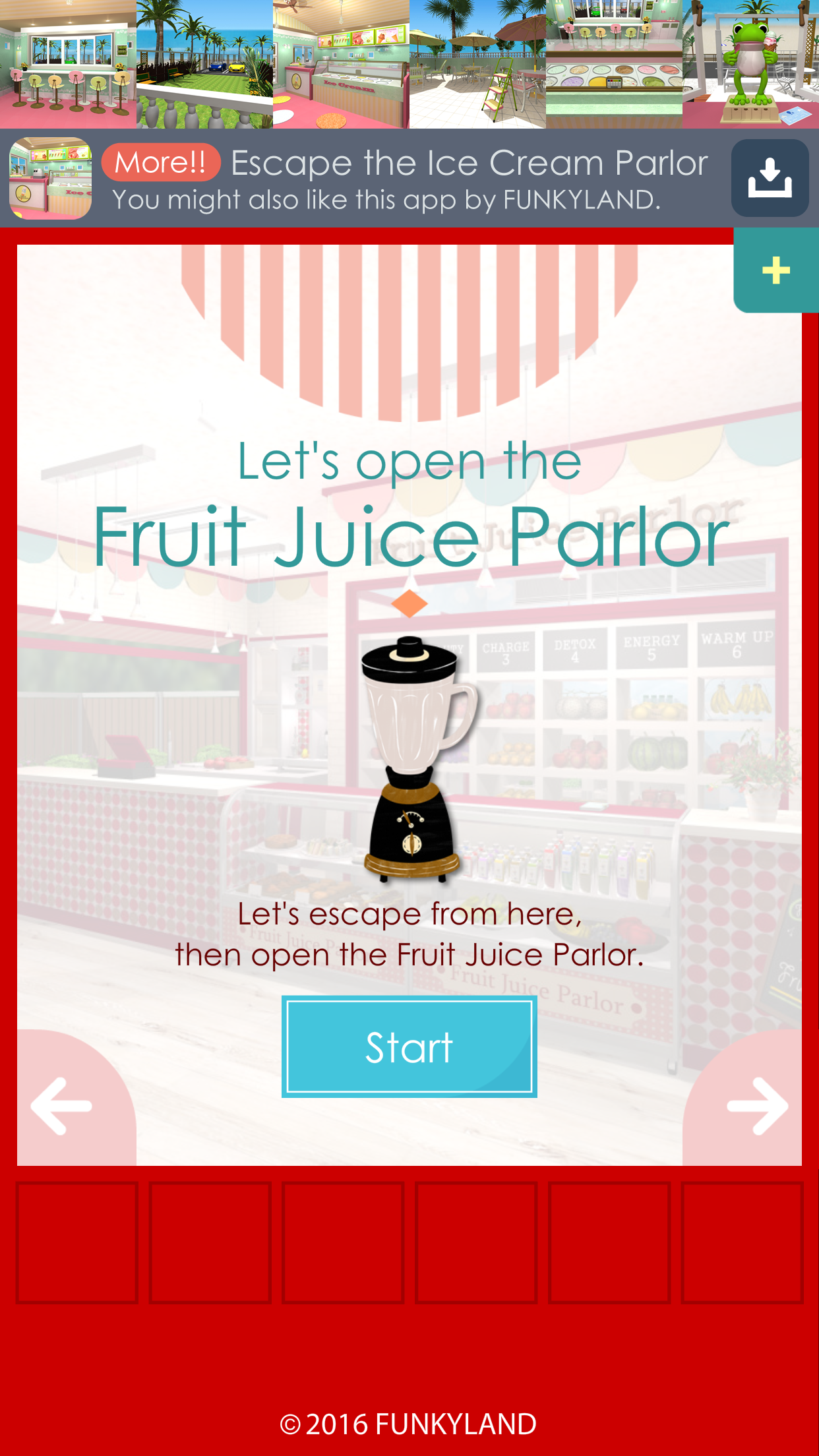The width and height of the screenshot is (819, 1456).
Task: Tap the right arrow navigation control
Action: (x=756, y=1107)
